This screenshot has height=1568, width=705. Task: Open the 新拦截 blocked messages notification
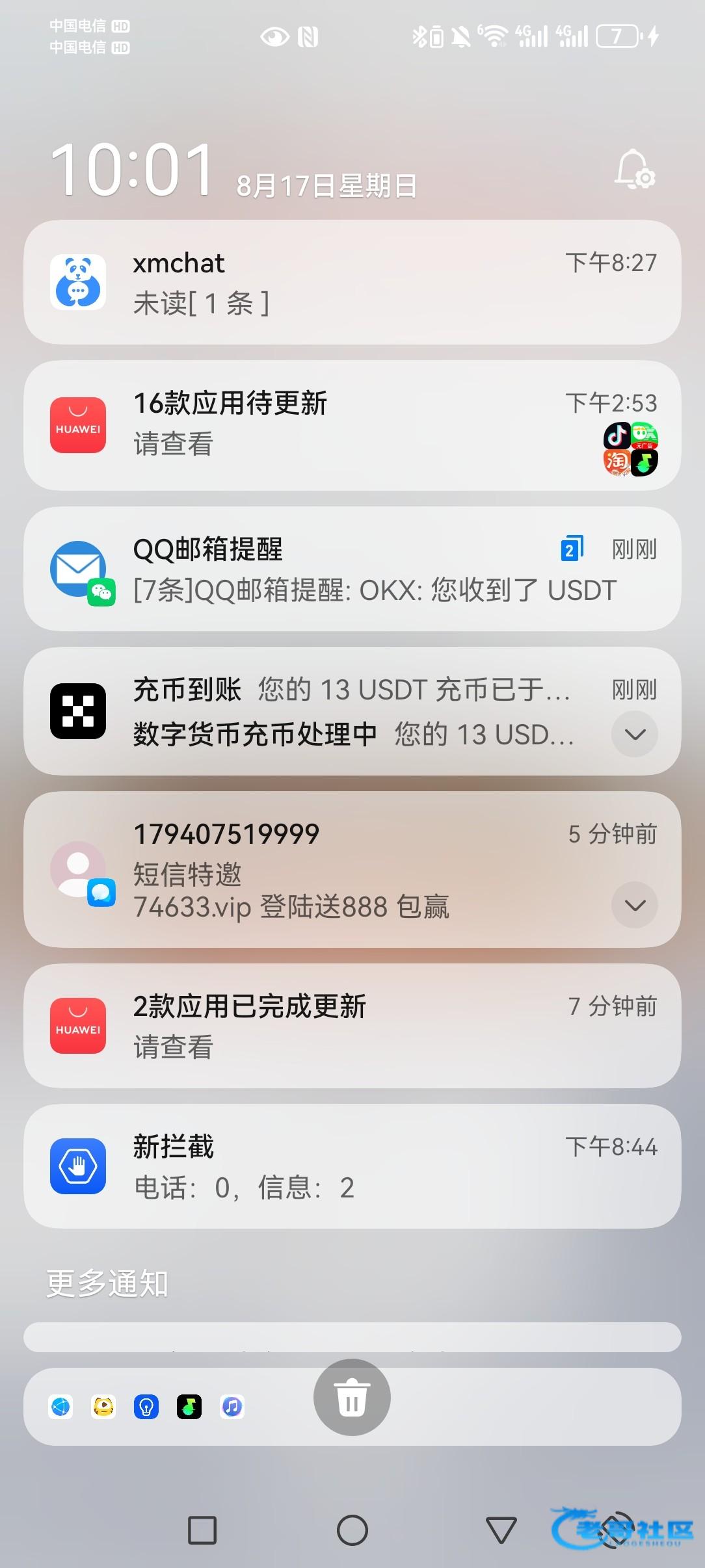[351, 1166]
